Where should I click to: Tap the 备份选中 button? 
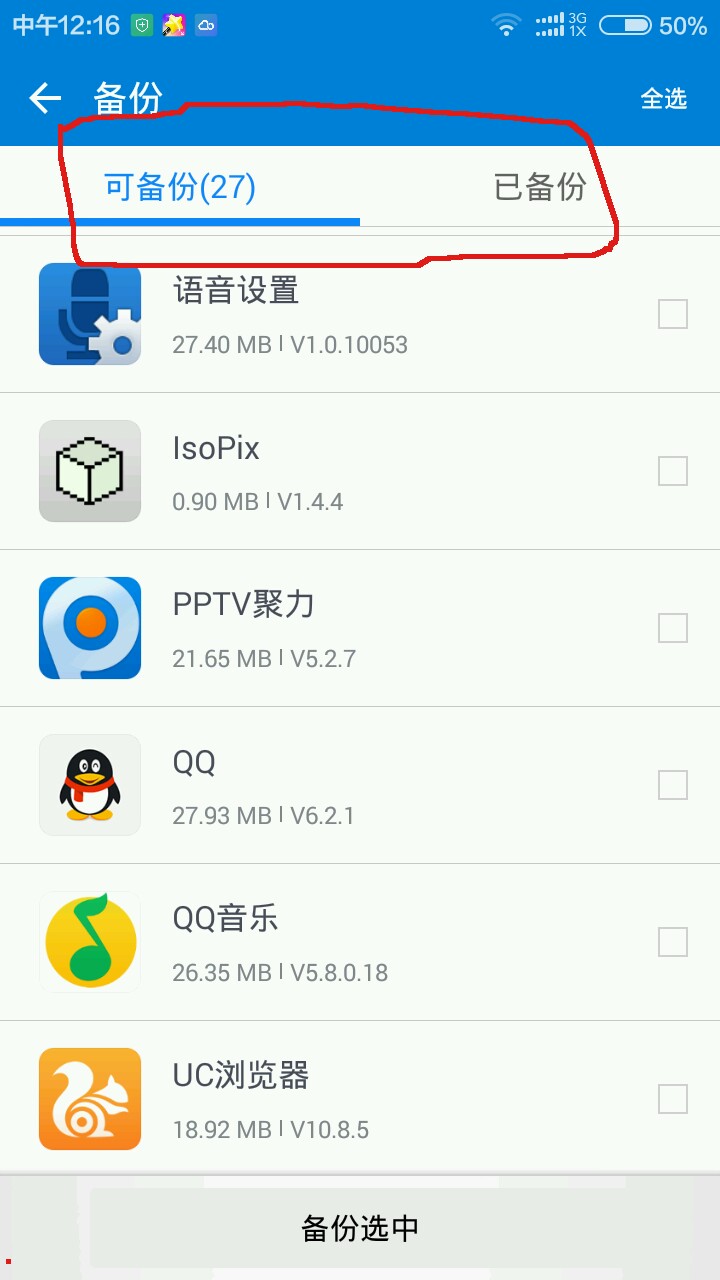[360, 1228]
